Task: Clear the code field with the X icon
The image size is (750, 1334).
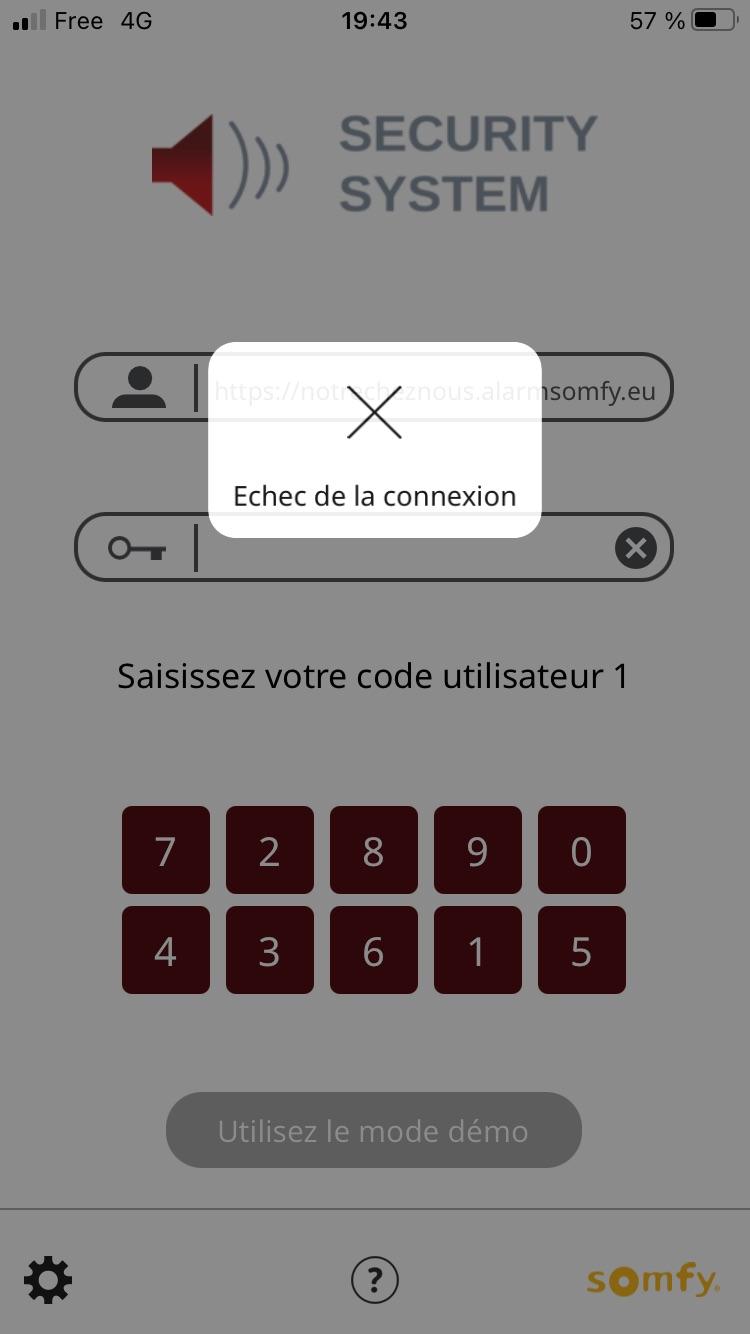Action: click(635, 548)
